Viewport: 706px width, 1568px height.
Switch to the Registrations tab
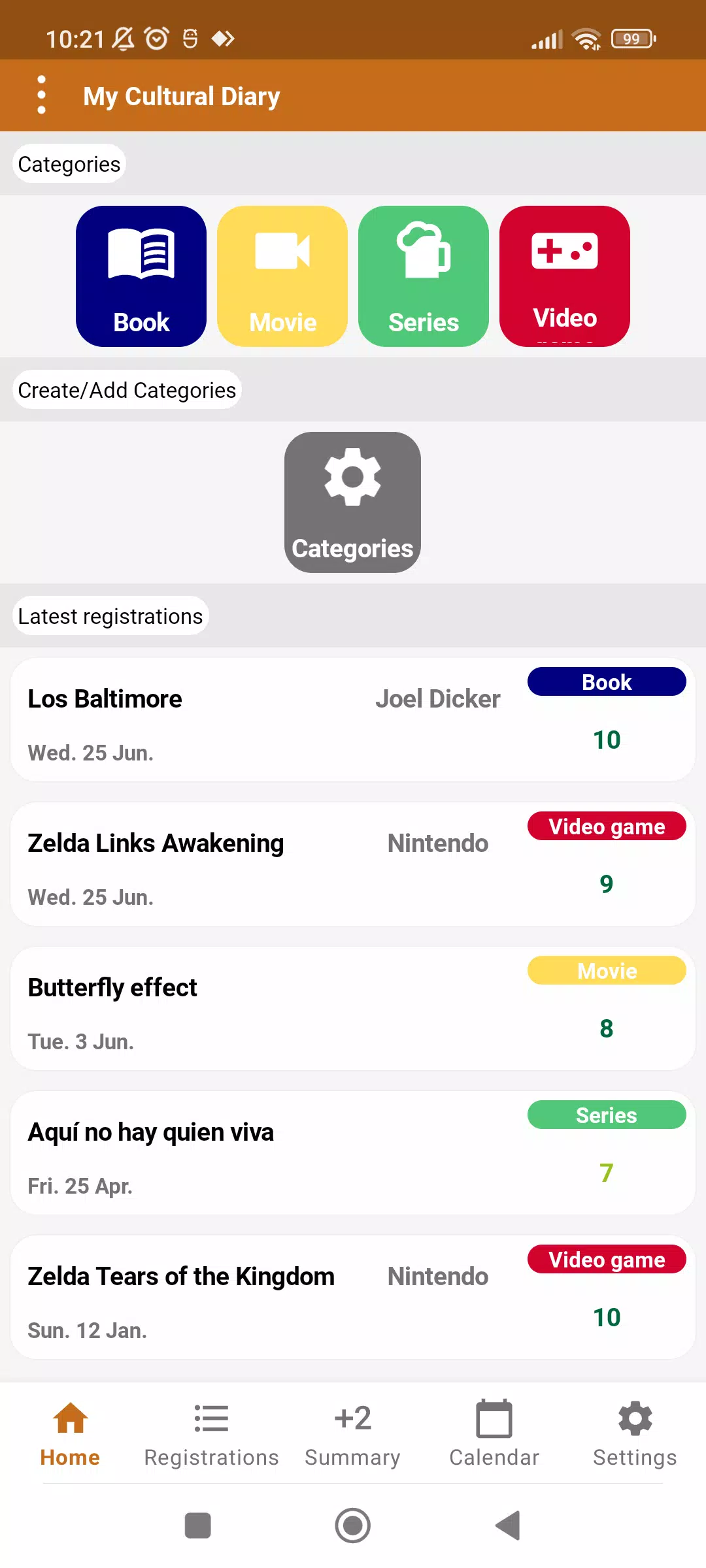click(x=211, y=1434)
